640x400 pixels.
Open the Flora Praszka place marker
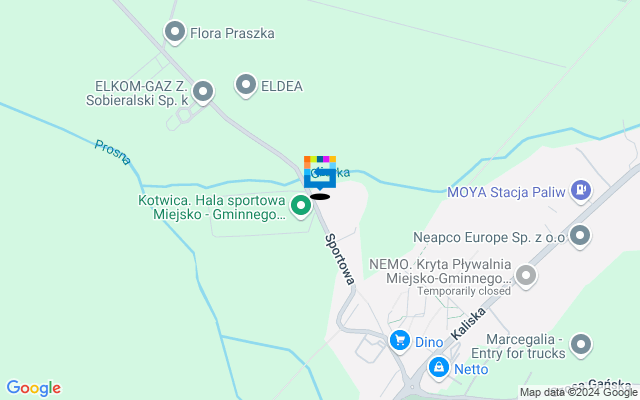(175, 33)
